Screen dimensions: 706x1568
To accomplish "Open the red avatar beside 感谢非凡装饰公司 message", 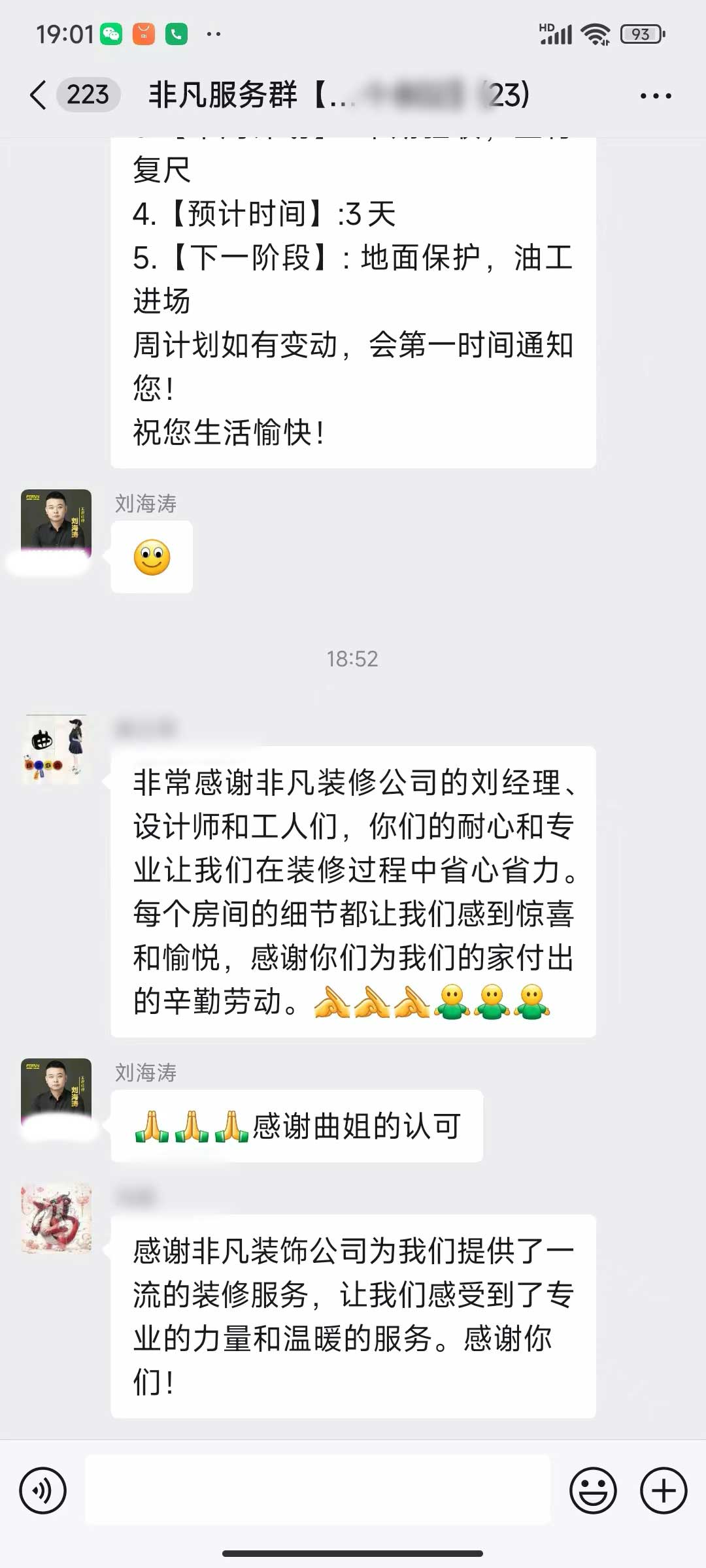I will (56, 1218).
